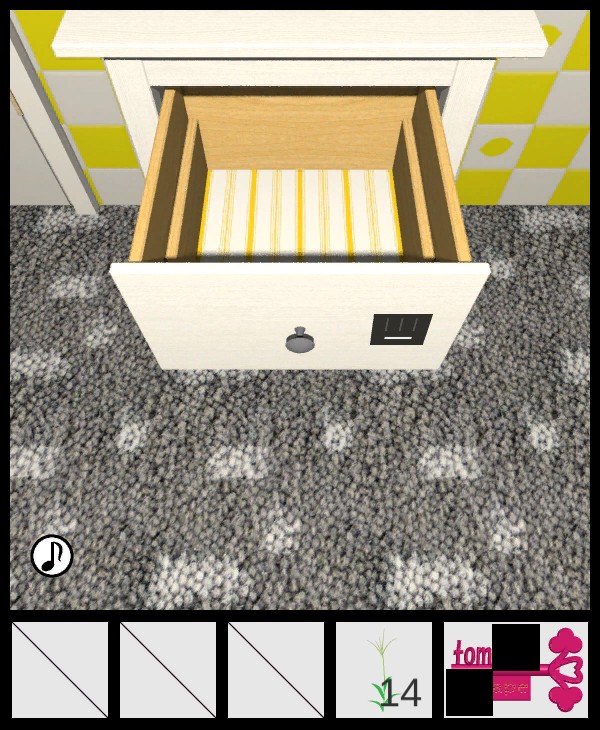Tap the striped paper inside the drawer

click(300, 210)
